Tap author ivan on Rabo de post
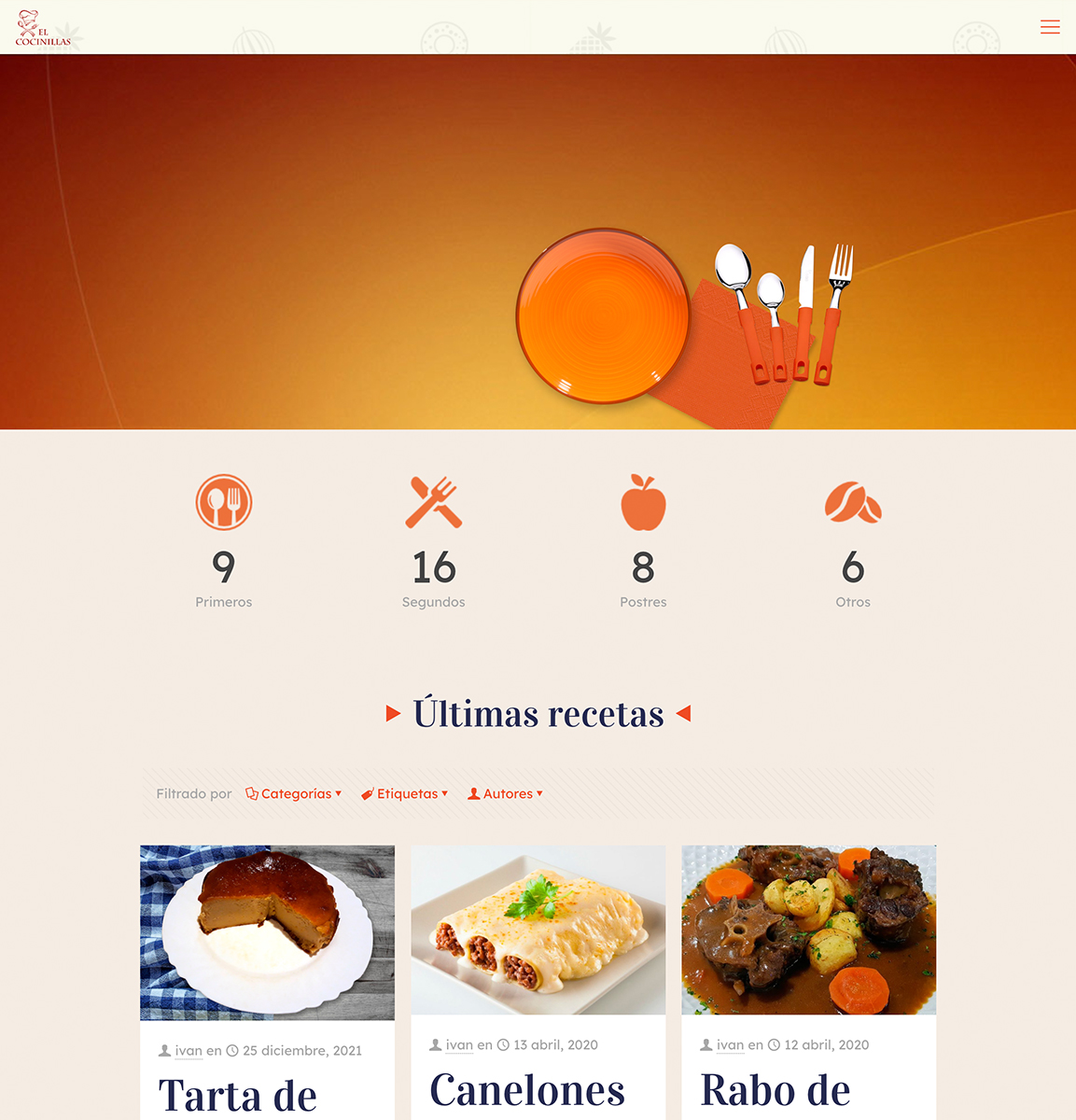1076x1120 pixels. [x=730, y=1045]
